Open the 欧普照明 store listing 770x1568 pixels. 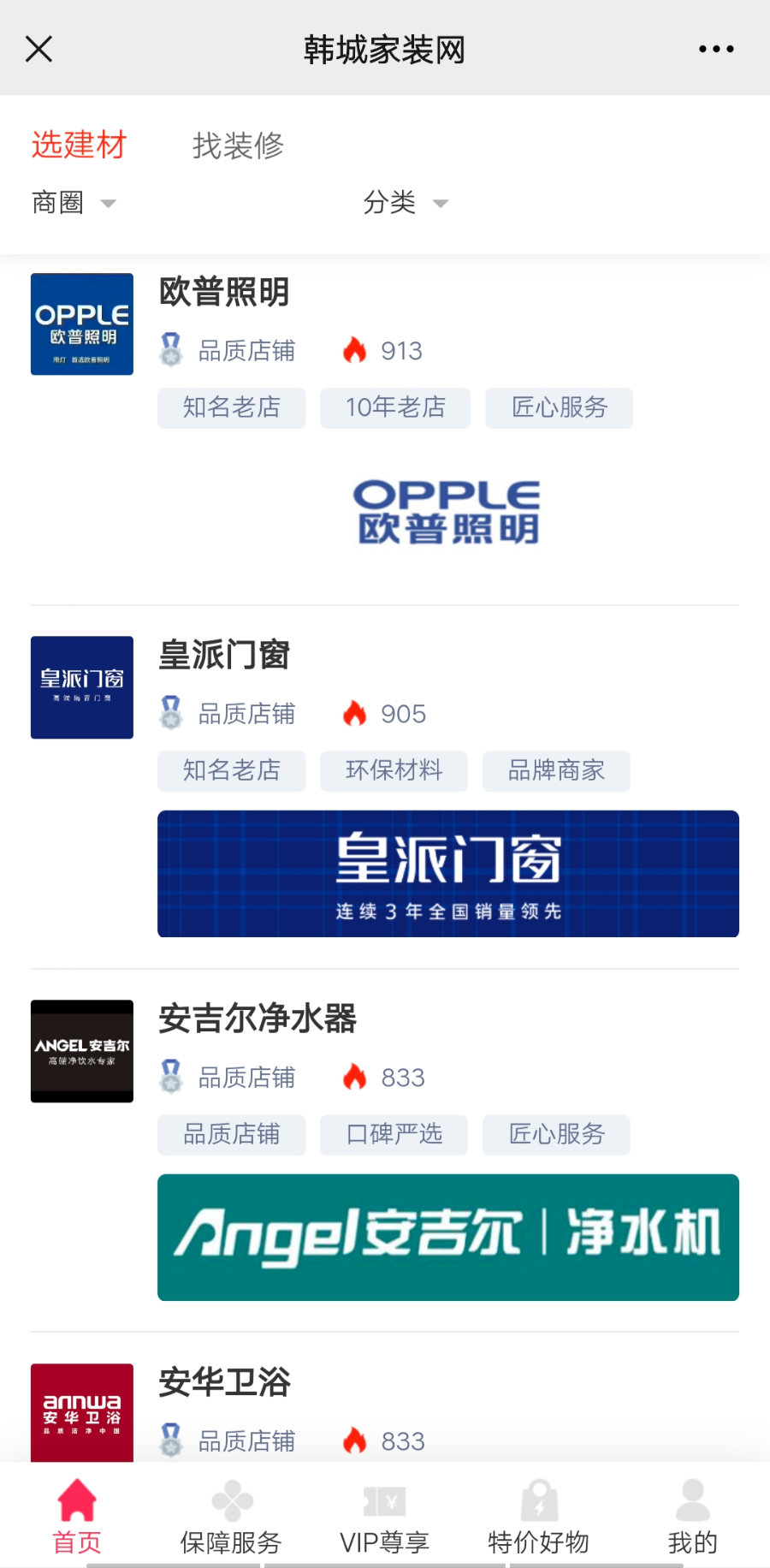point(224,293)
